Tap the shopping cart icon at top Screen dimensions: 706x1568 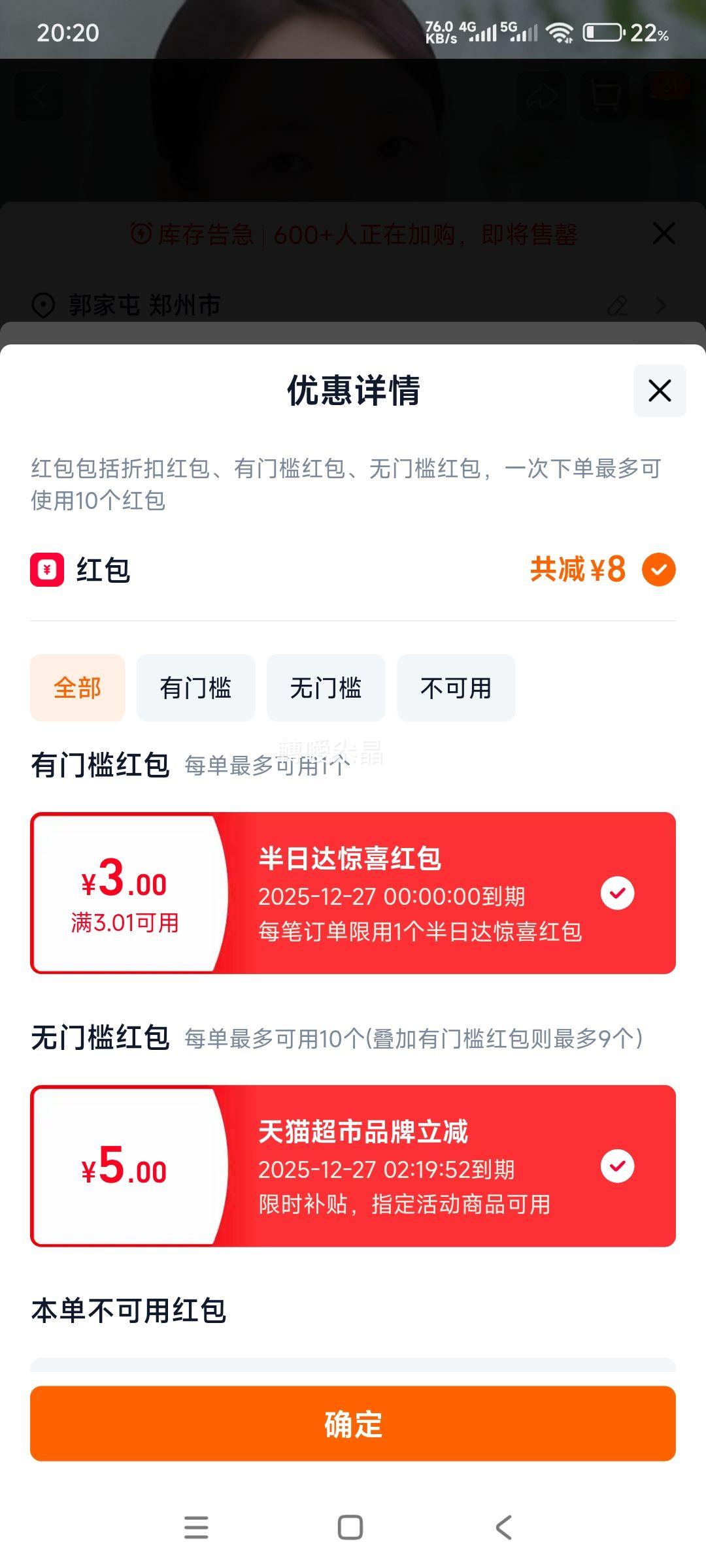[605, 97]
